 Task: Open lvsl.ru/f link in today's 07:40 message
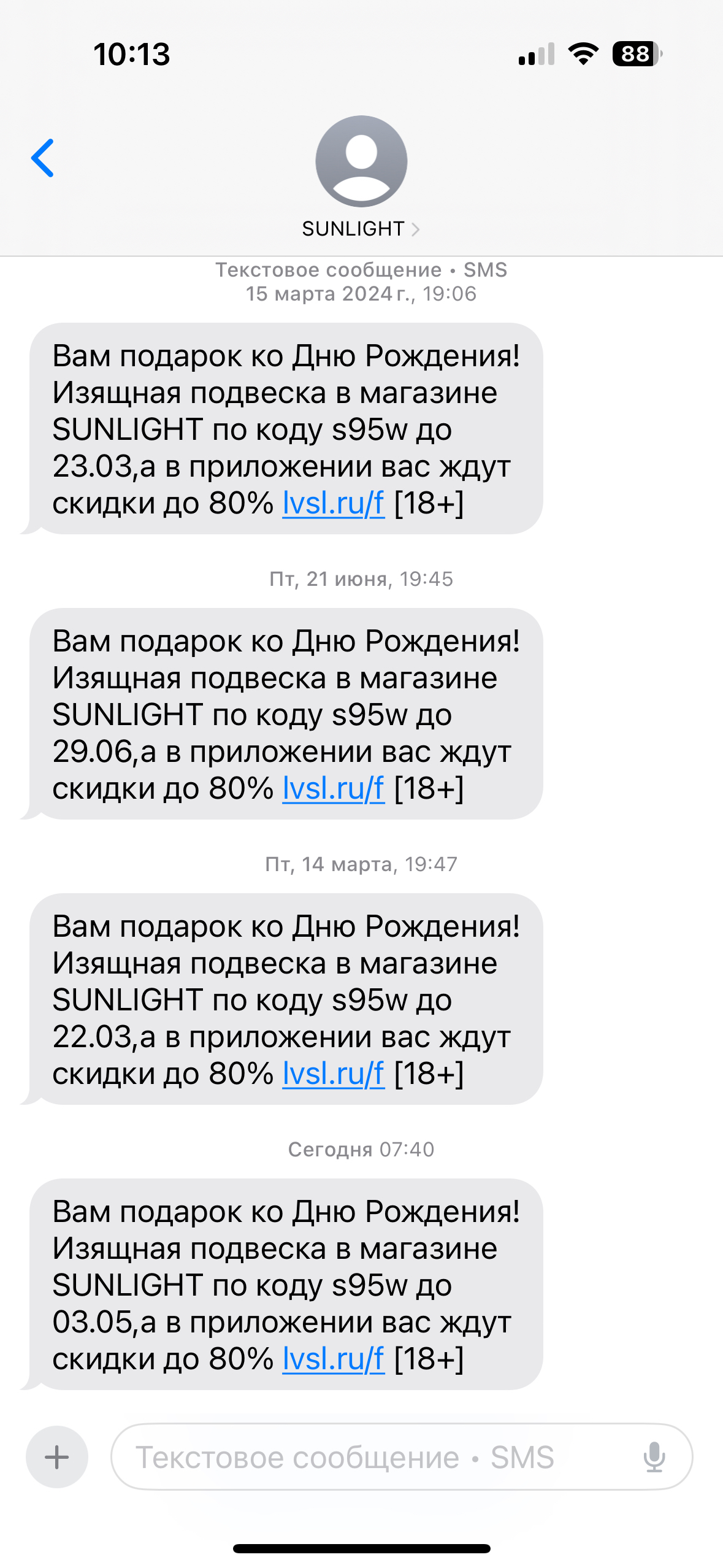click(x=333, y=1359)
